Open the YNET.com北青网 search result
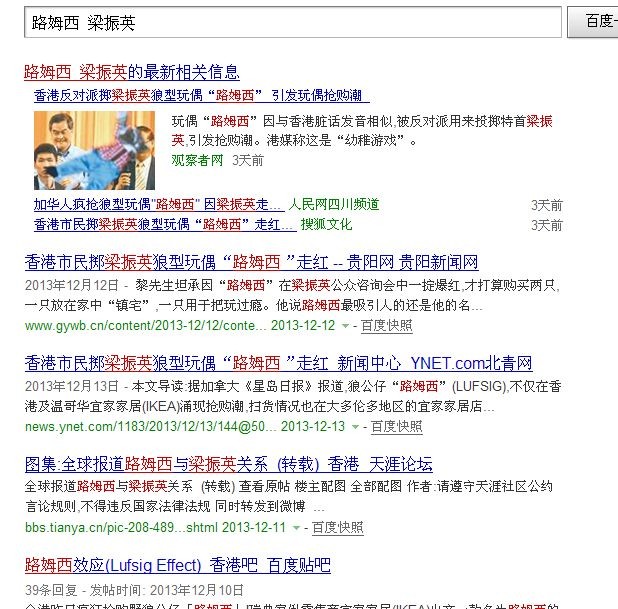This screenshot has width=618, height=609. click(x=278, y=364)
